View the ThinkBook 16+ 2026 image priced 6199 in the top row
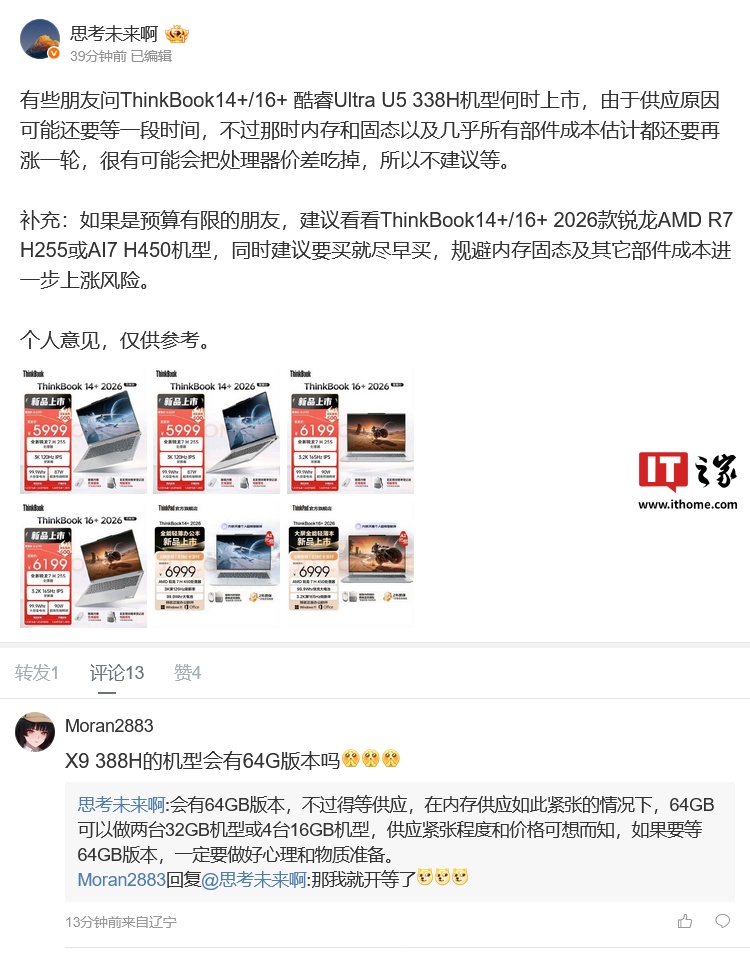Image resolution: width=750 pixels, height=960 pixels. (x=350, y=431)
